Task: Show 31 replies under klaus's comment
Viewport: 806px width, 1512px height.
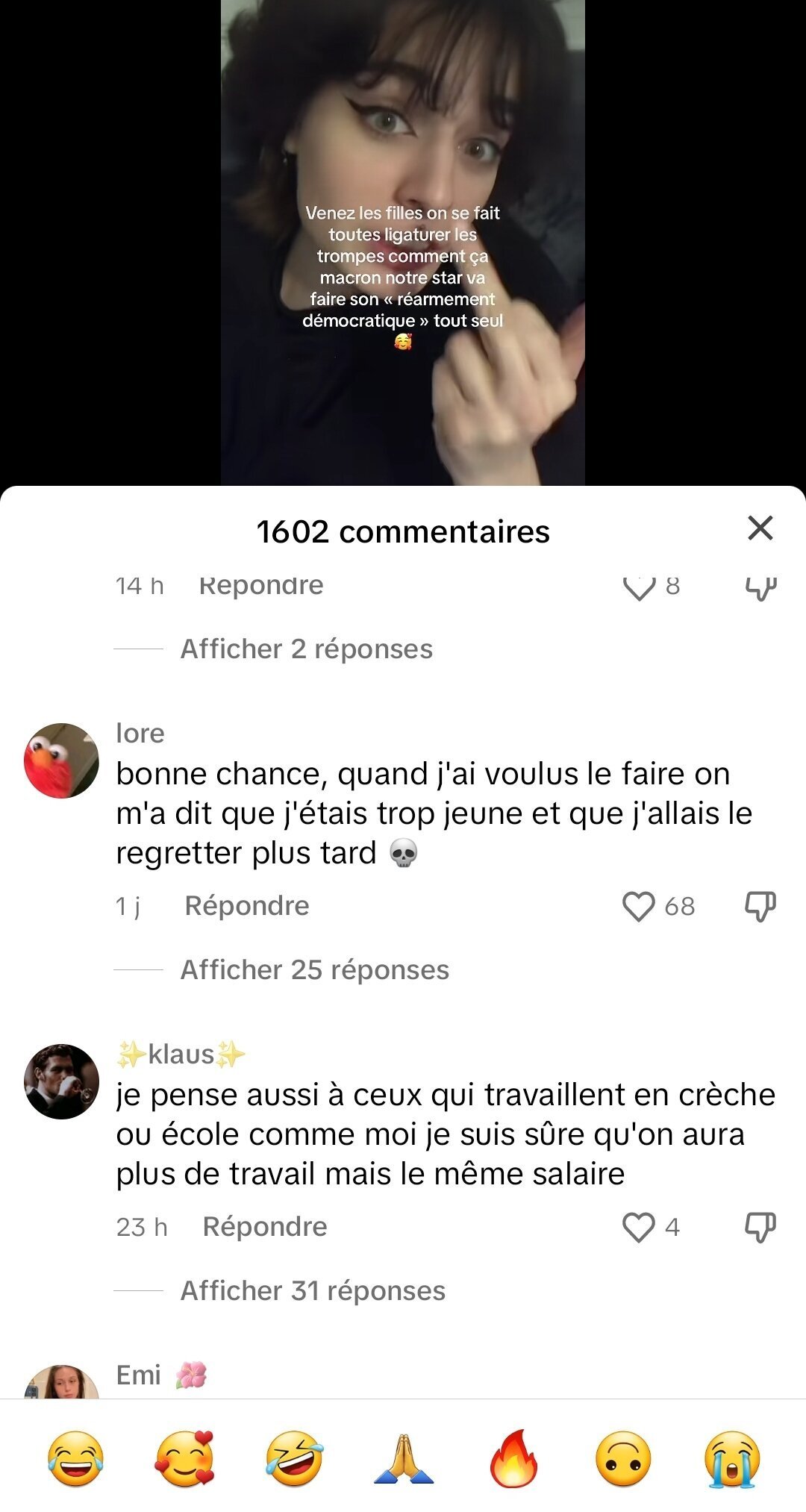Action: tap(313, 1290)
